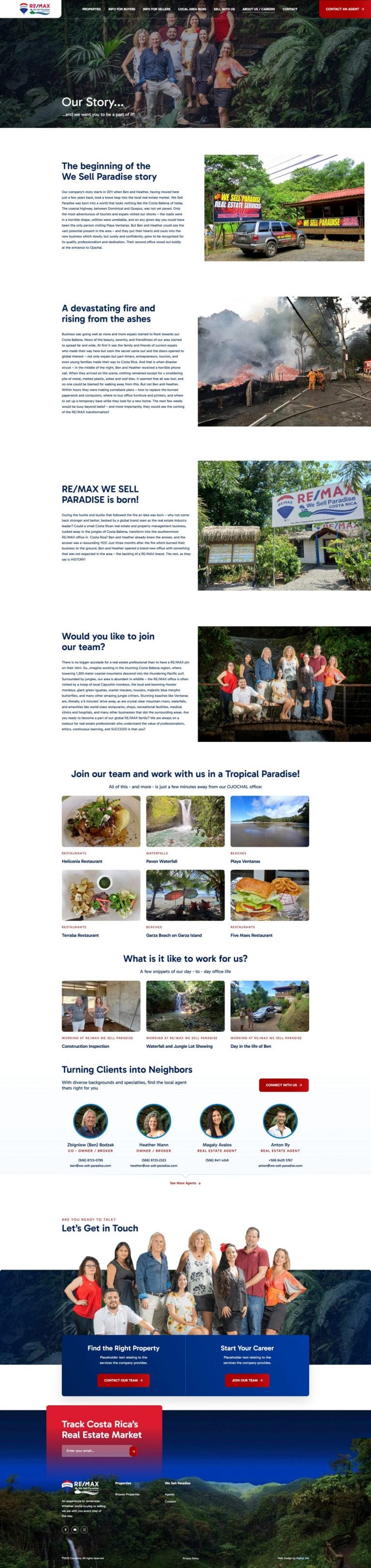Open Heather Mann's agent profile

[154, 1121]
